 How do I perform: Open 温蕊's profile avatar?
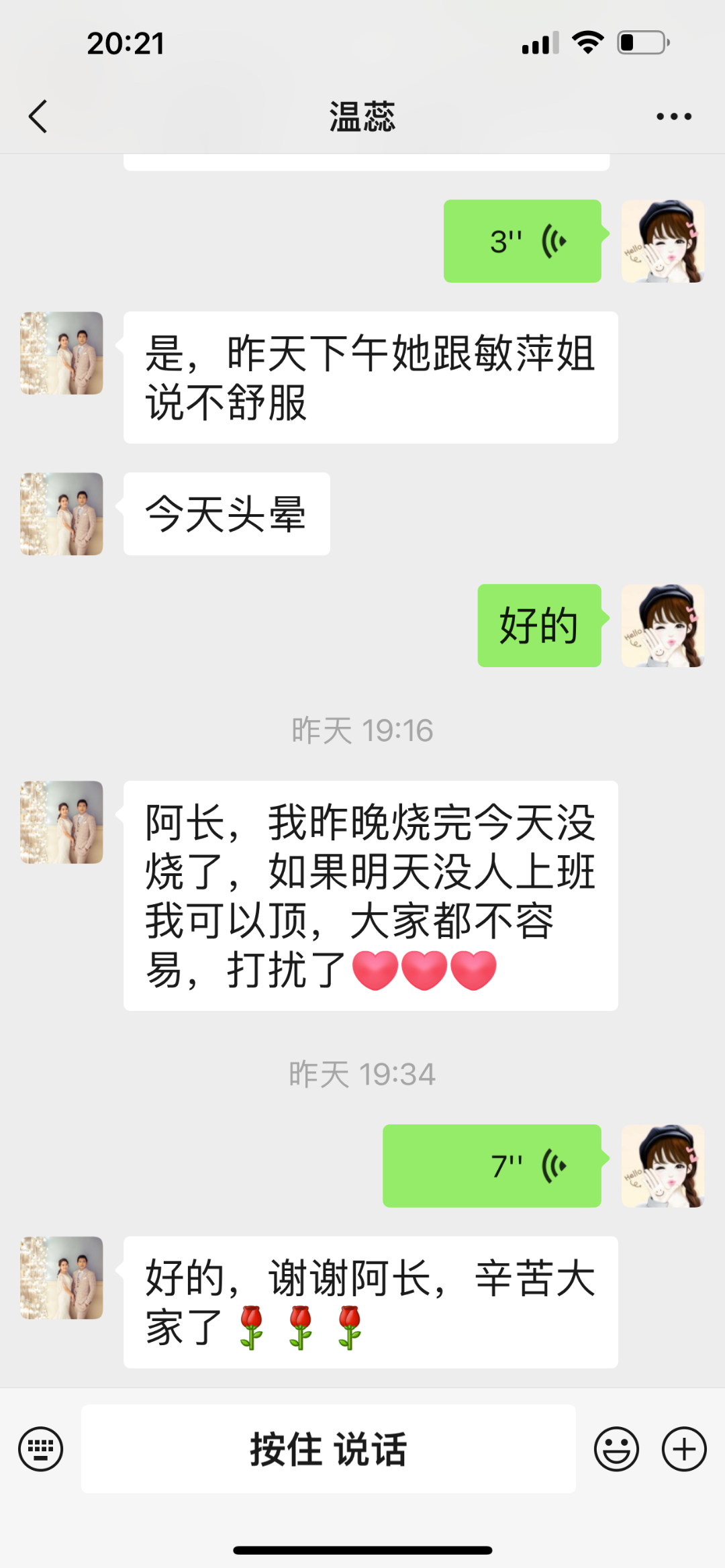pos(60,352)
